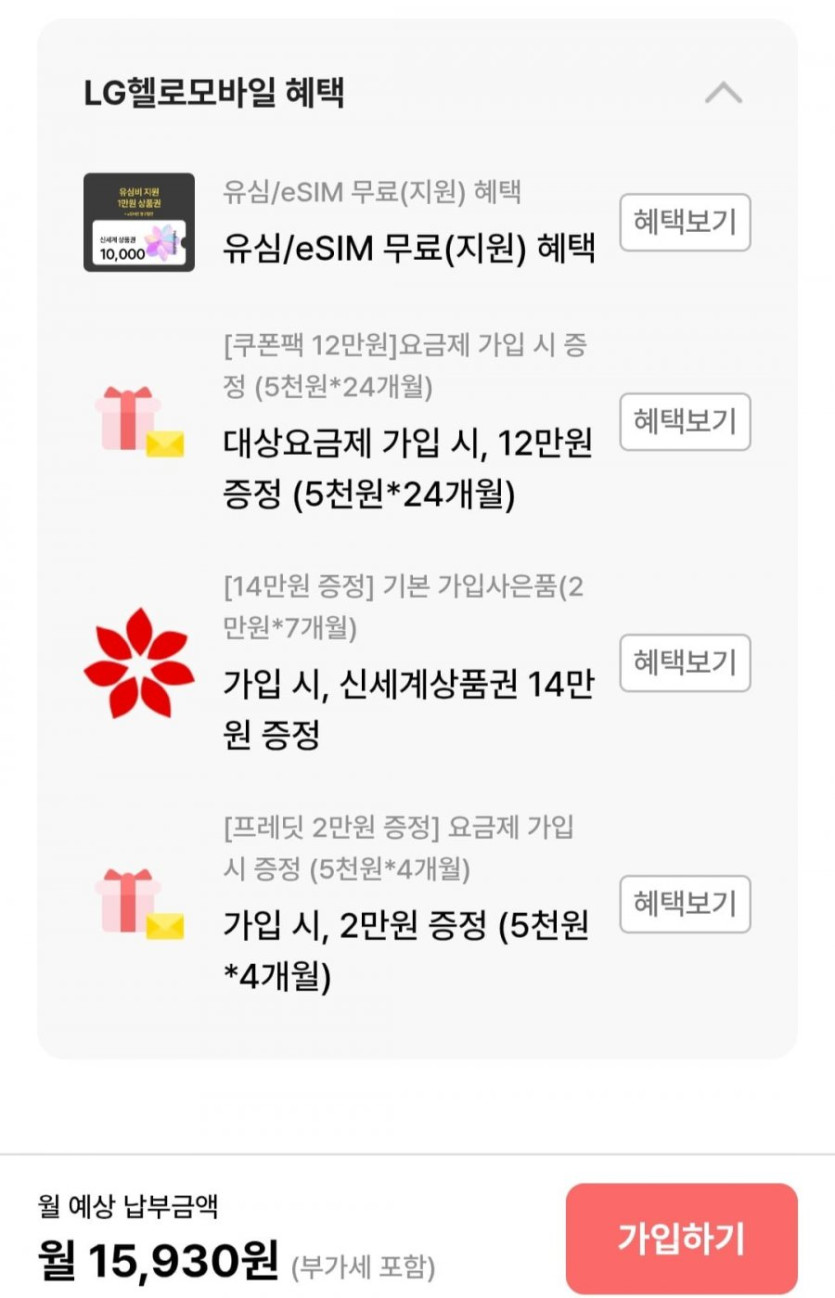Image resolution: width=835 pixels, height=1298 pixels.
Task: View benefit details for 유심/eSIM 무료 혜택
Action: point(685,222)
